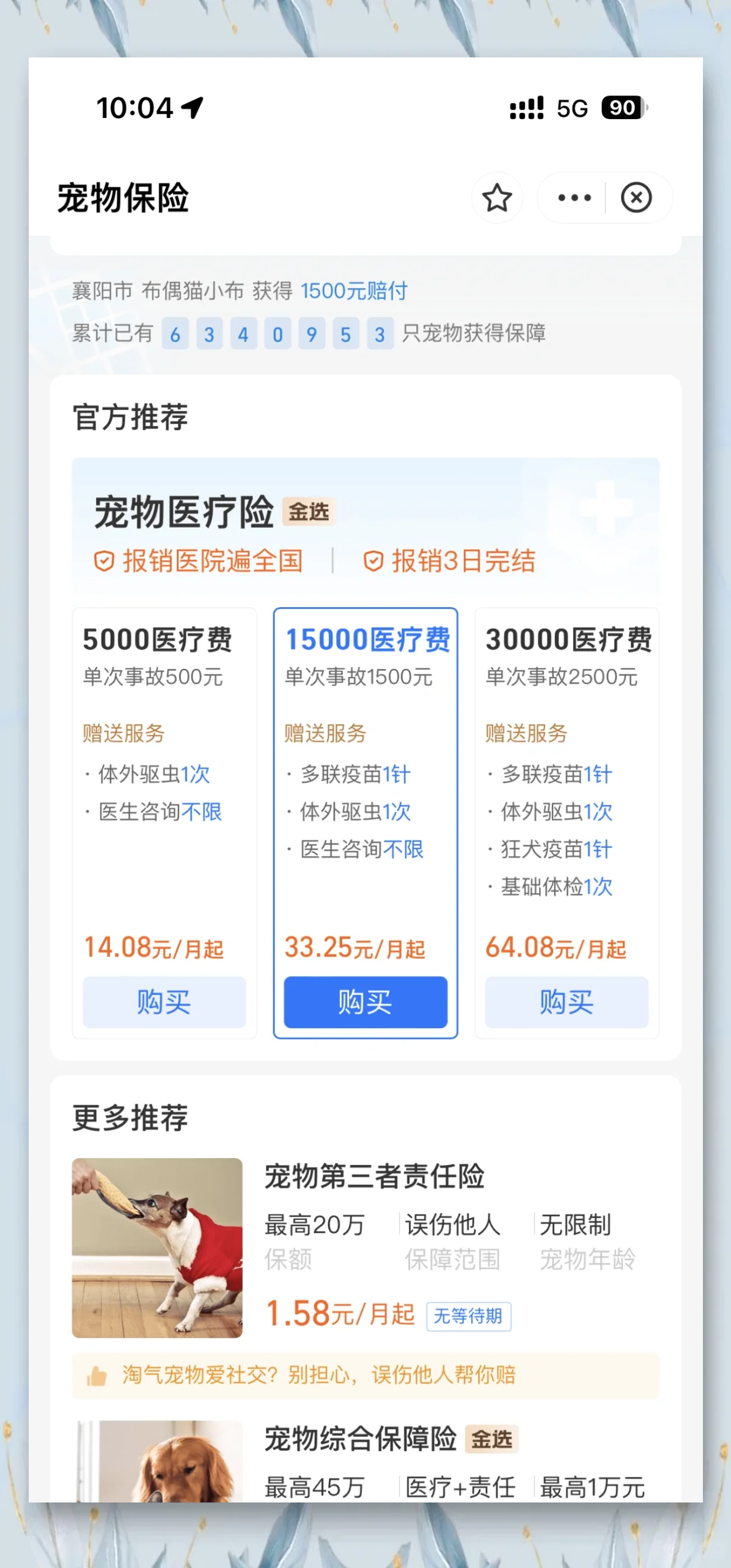The height and width of the screenshot is (1568, 731).
Task: Open 宠物第三者责任险 product details
Action: point(375,1176)
